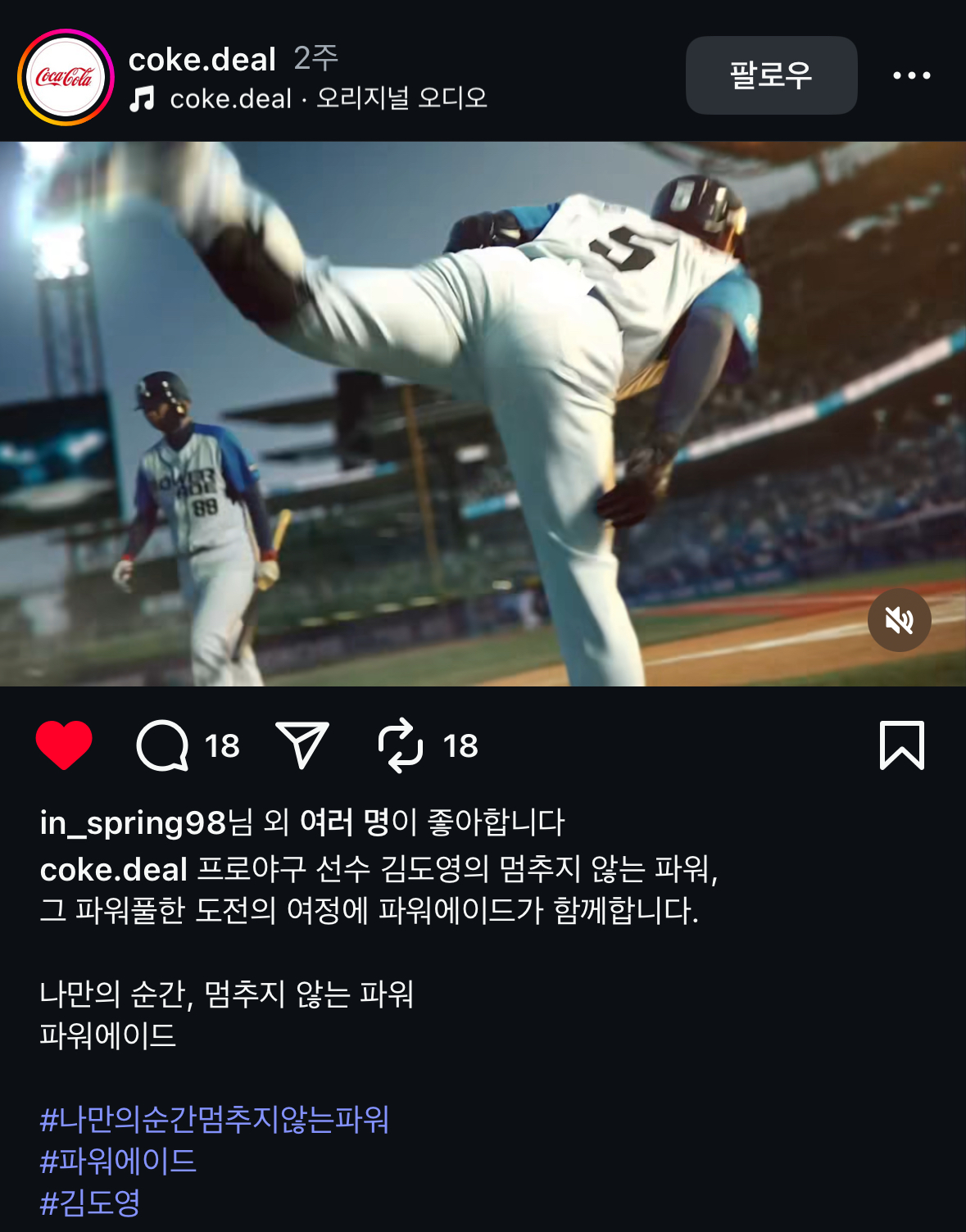Unlike the post with the red heart
966x1232 pixels.
pos(64,745)
